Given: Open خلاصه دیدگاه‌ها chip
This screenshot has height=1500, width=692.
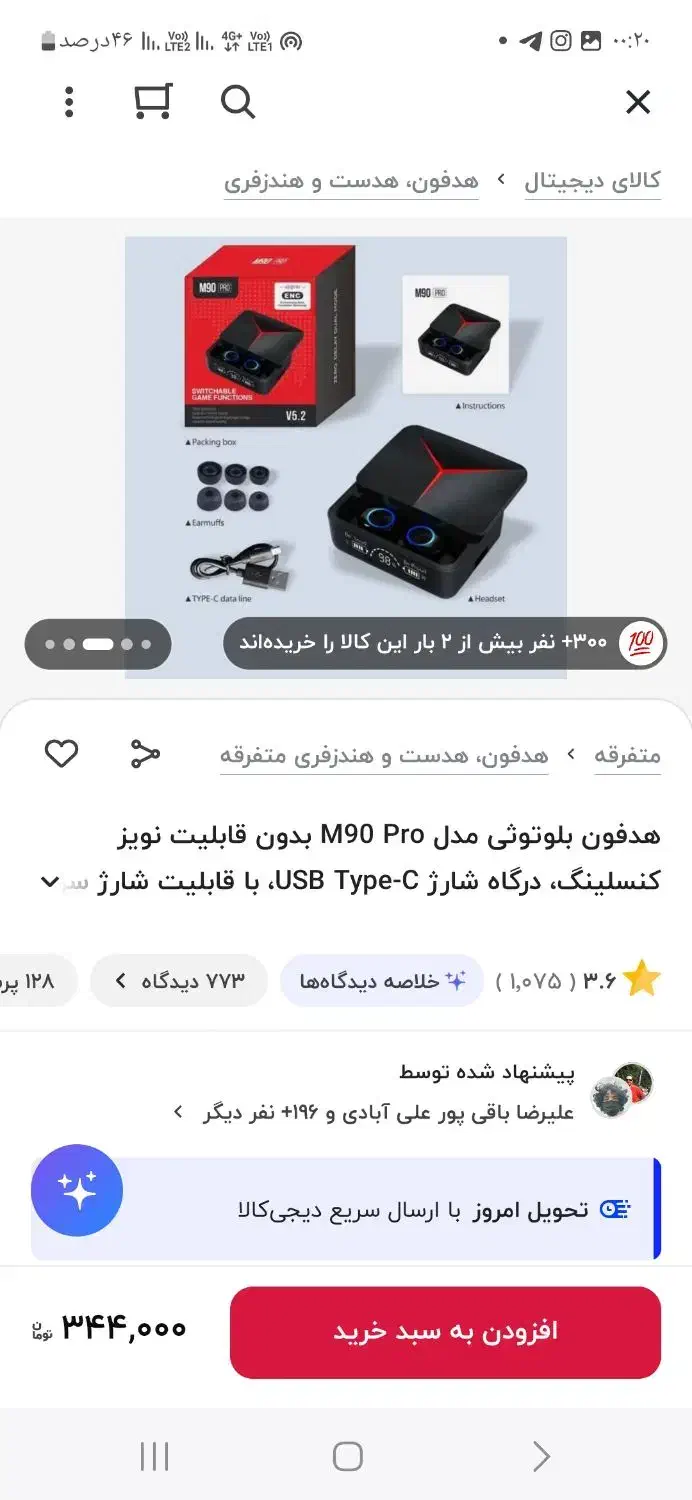Looking at the screenshot, I should [x=383, y=981].
